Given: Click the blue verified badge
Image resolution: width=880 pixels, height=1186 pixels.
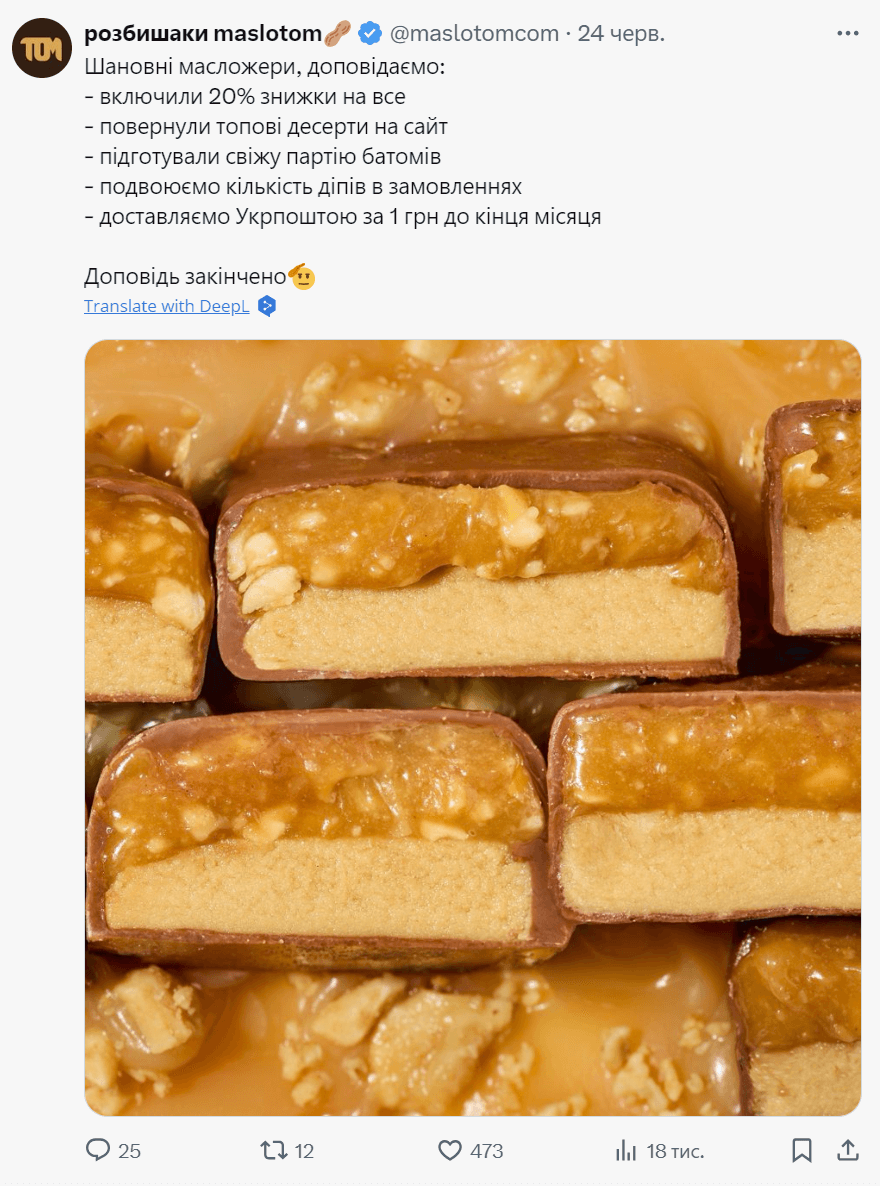Looking at the screenshot, I should (370, 31).
